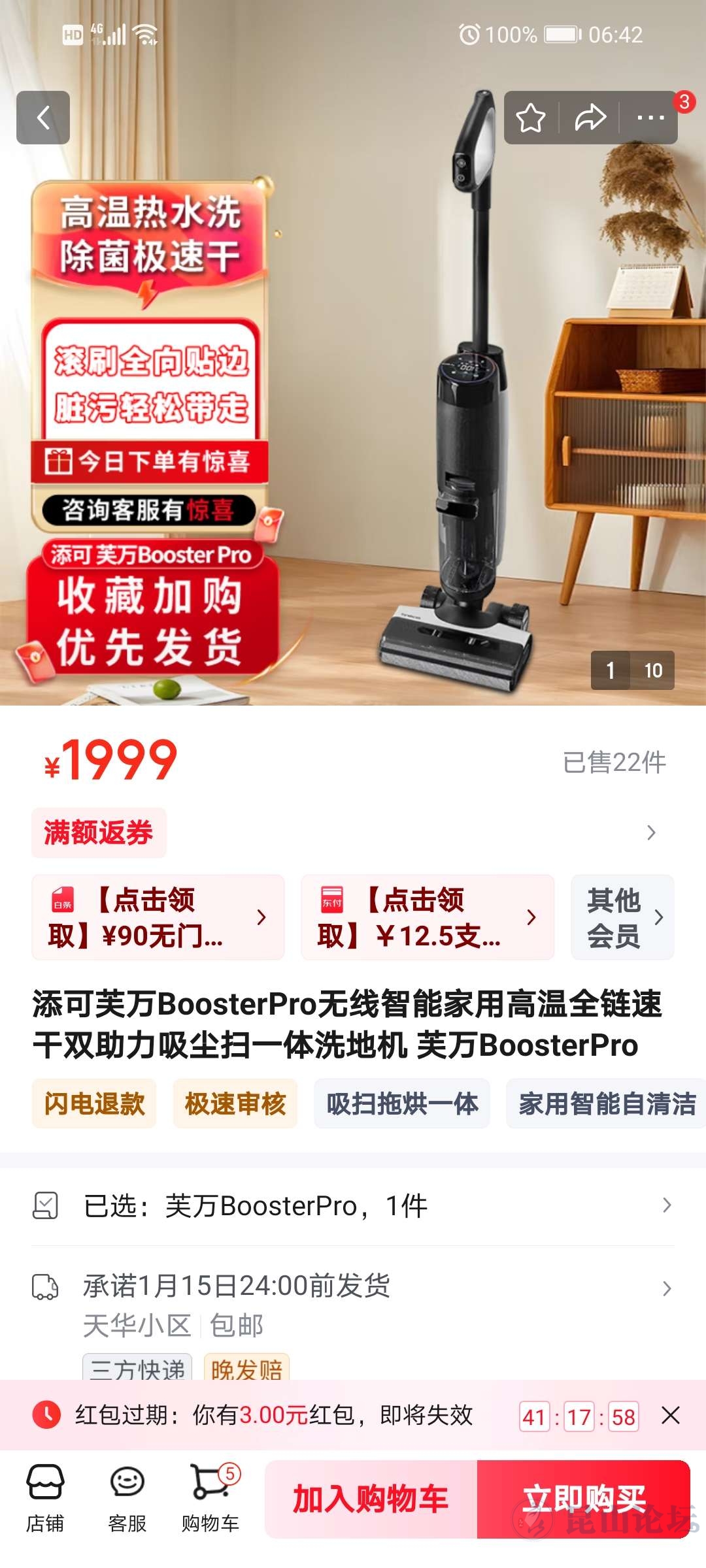706x1568 pixels.
Task: Tap the 极速审核 tag
Action: coord(235,1104)
